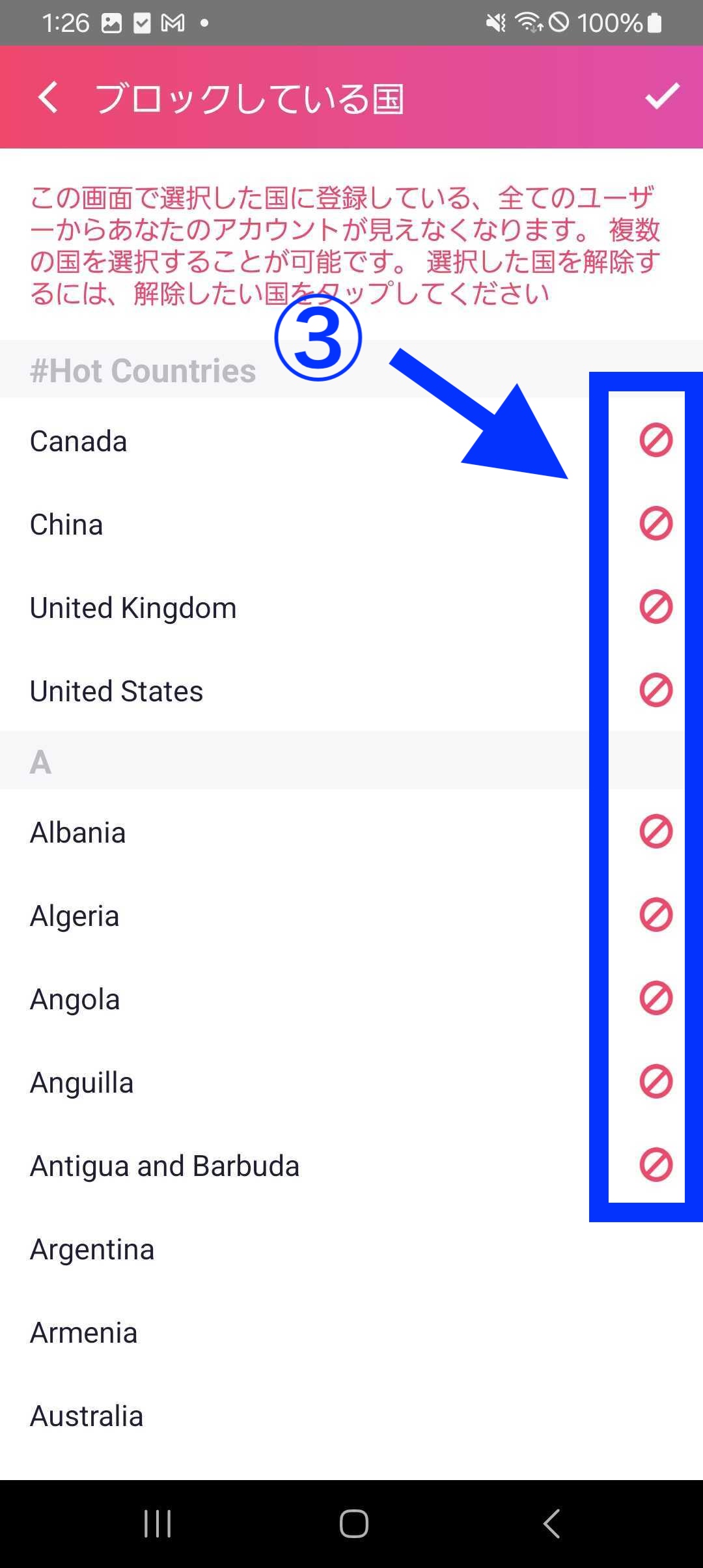Select Armenia to block it
703x1568 pixels.
(351, 1332)
